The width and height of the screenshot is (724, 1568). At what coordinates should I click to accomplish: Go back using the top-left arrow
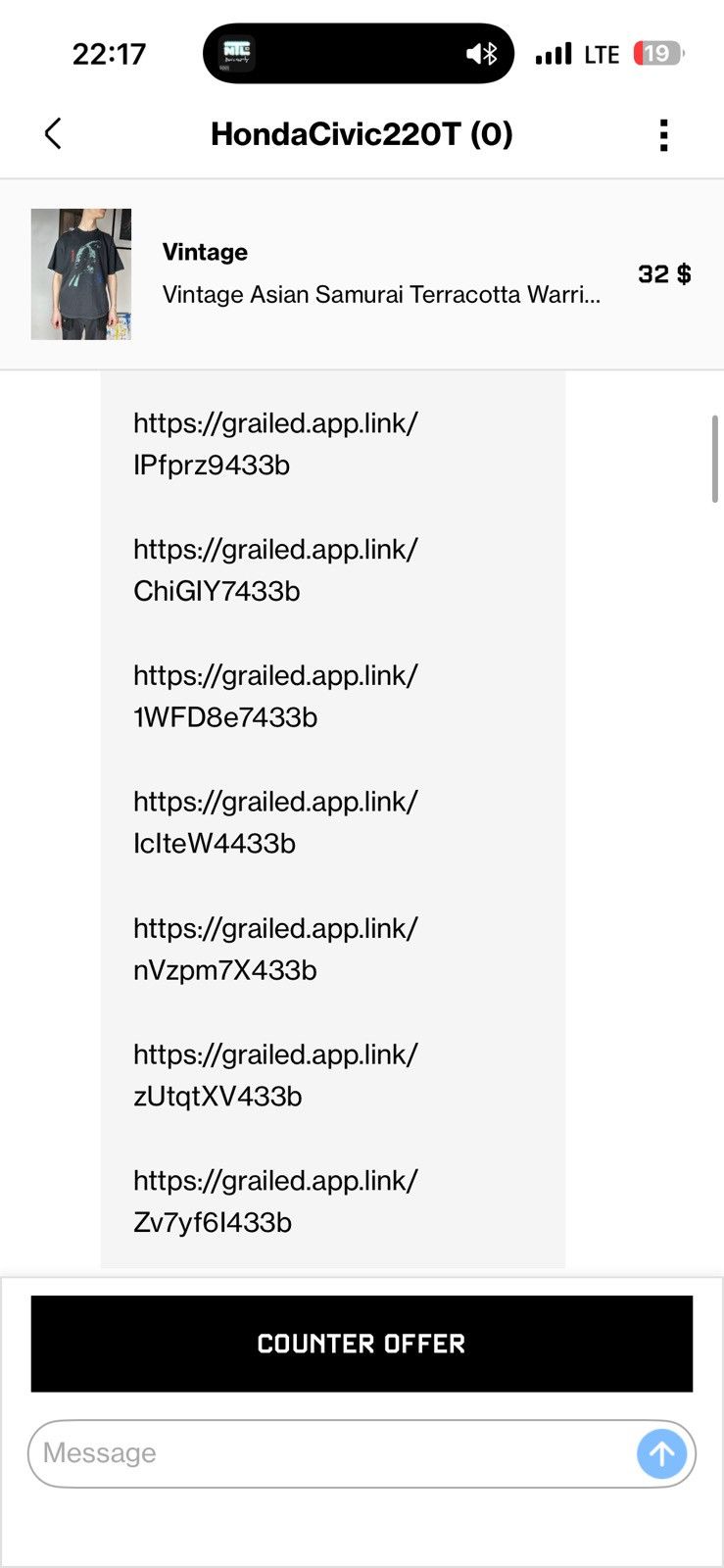coord(53,134)
